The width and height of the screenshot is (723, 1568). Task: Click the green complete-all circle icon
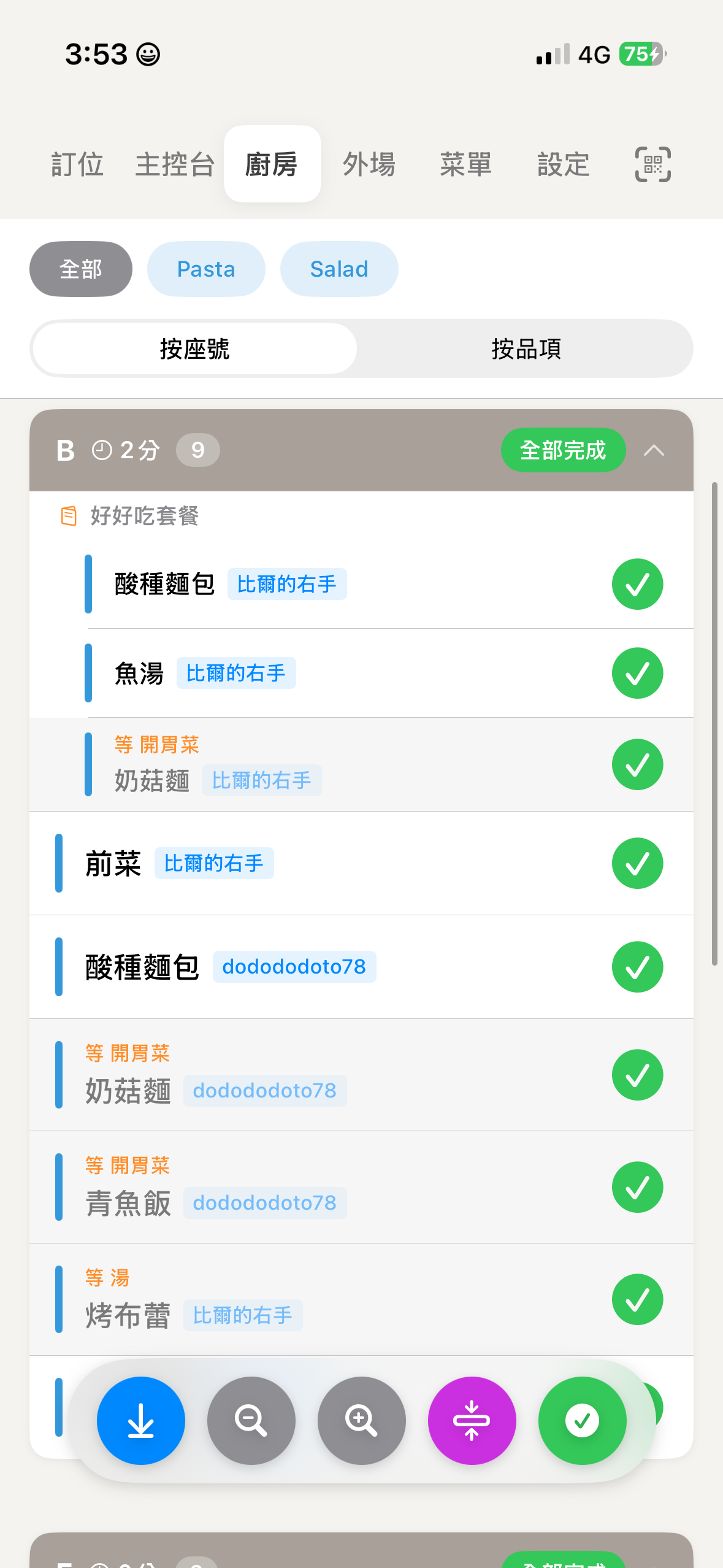(582, 1421)
